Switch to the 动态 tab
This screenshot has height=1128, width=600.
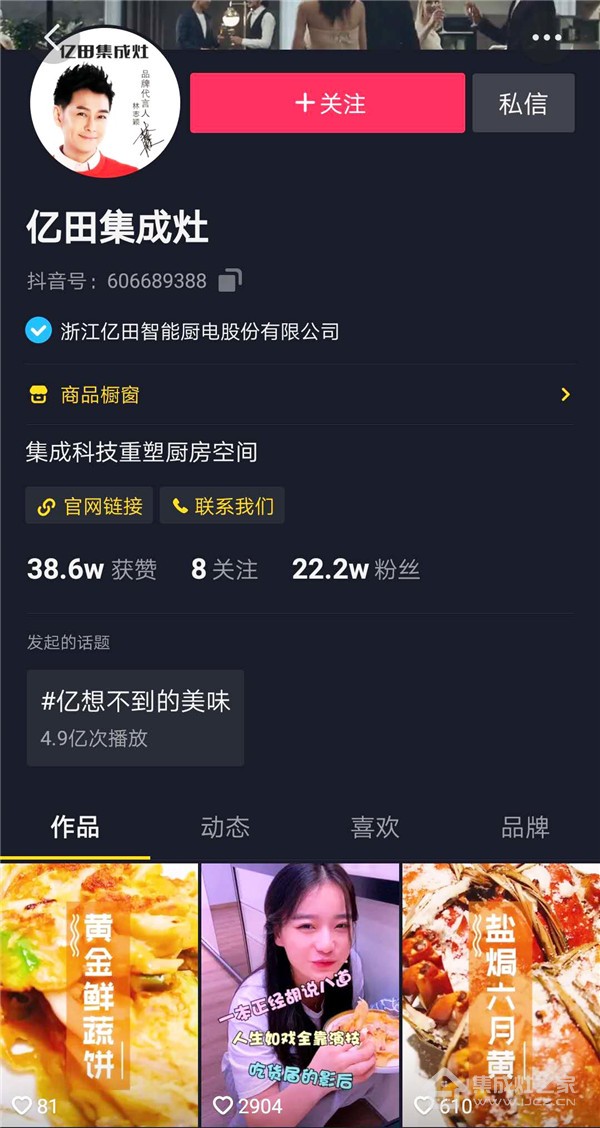(225, 827)
